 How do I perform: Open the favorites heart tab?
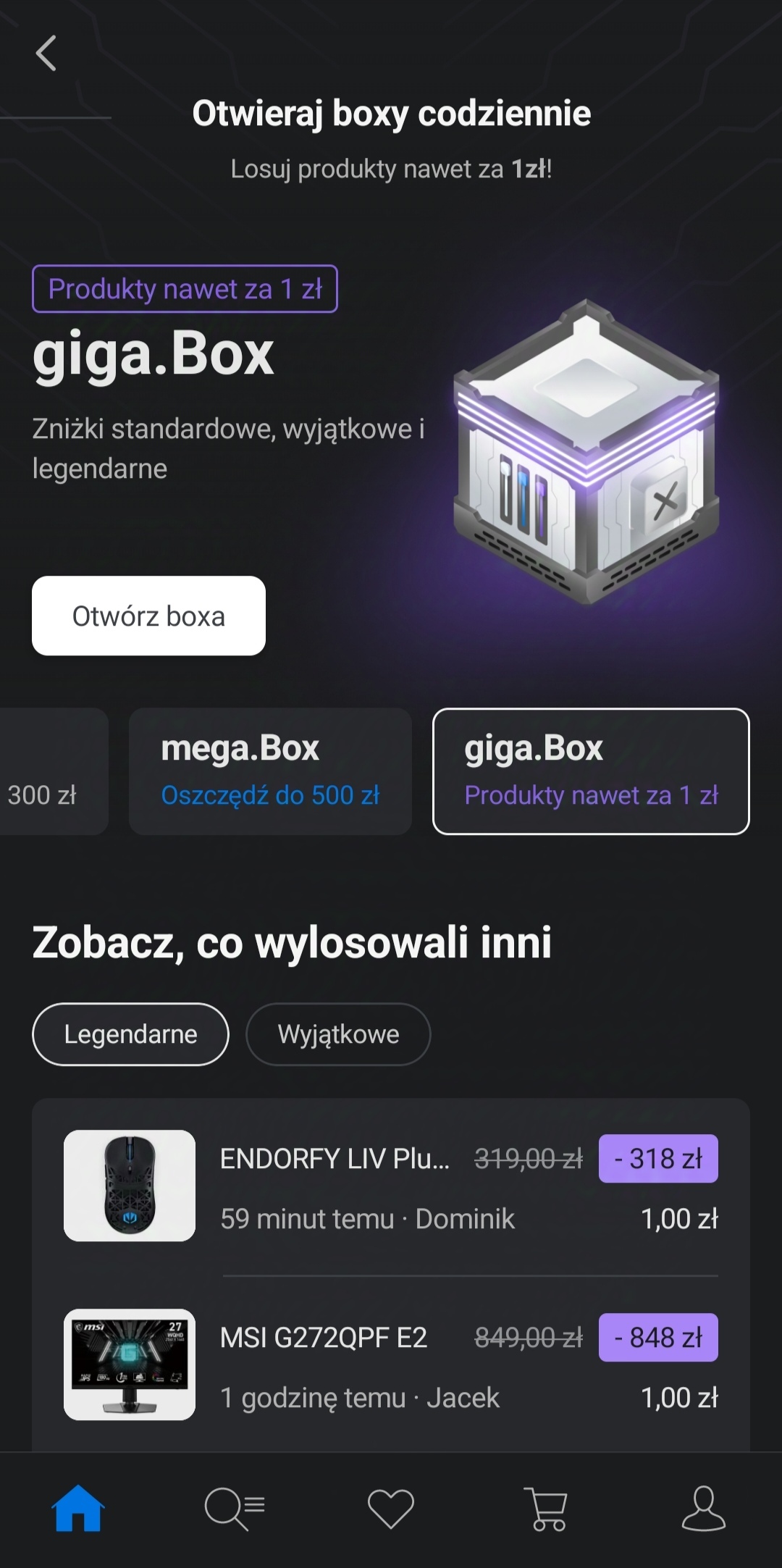click(x=391, y=1509)
